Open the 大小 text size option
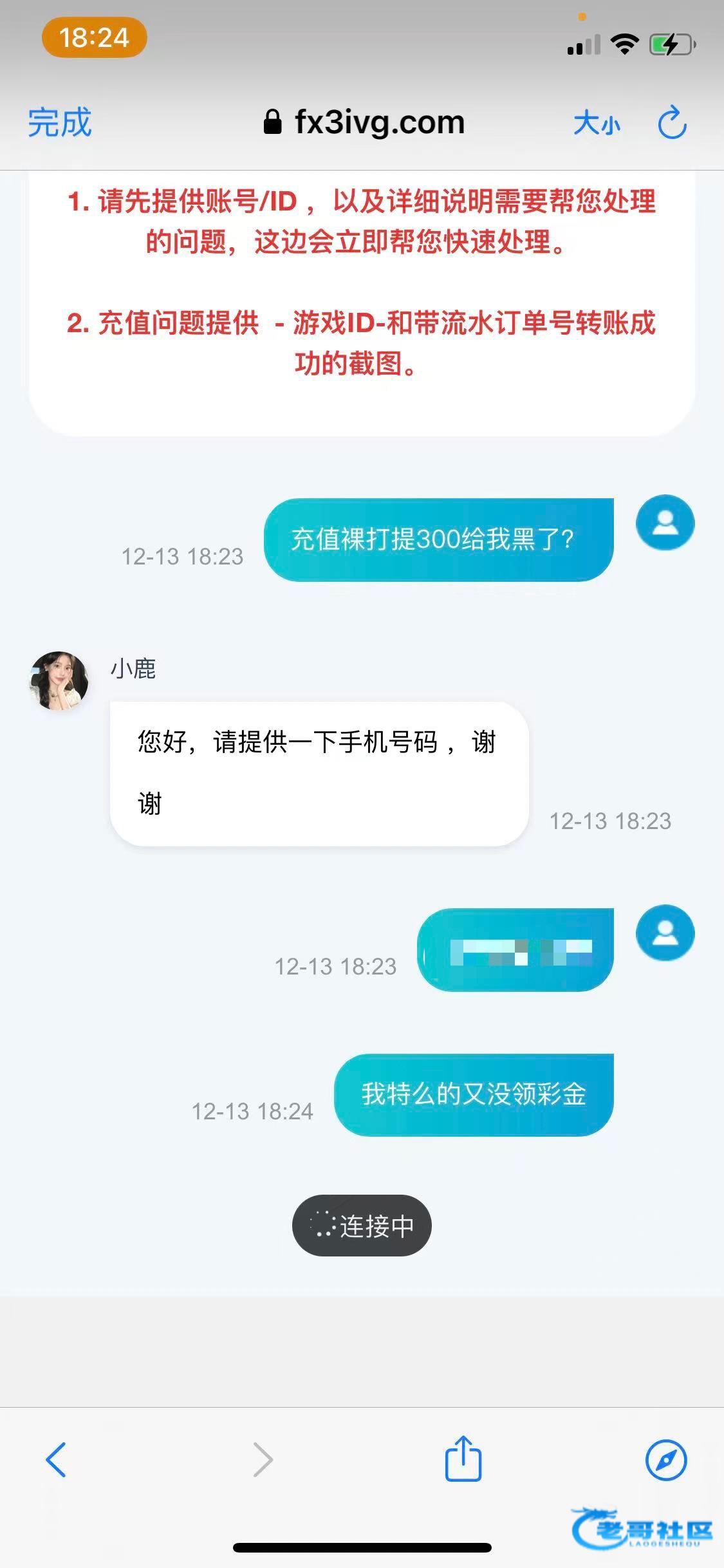 (x=597, y=122)
